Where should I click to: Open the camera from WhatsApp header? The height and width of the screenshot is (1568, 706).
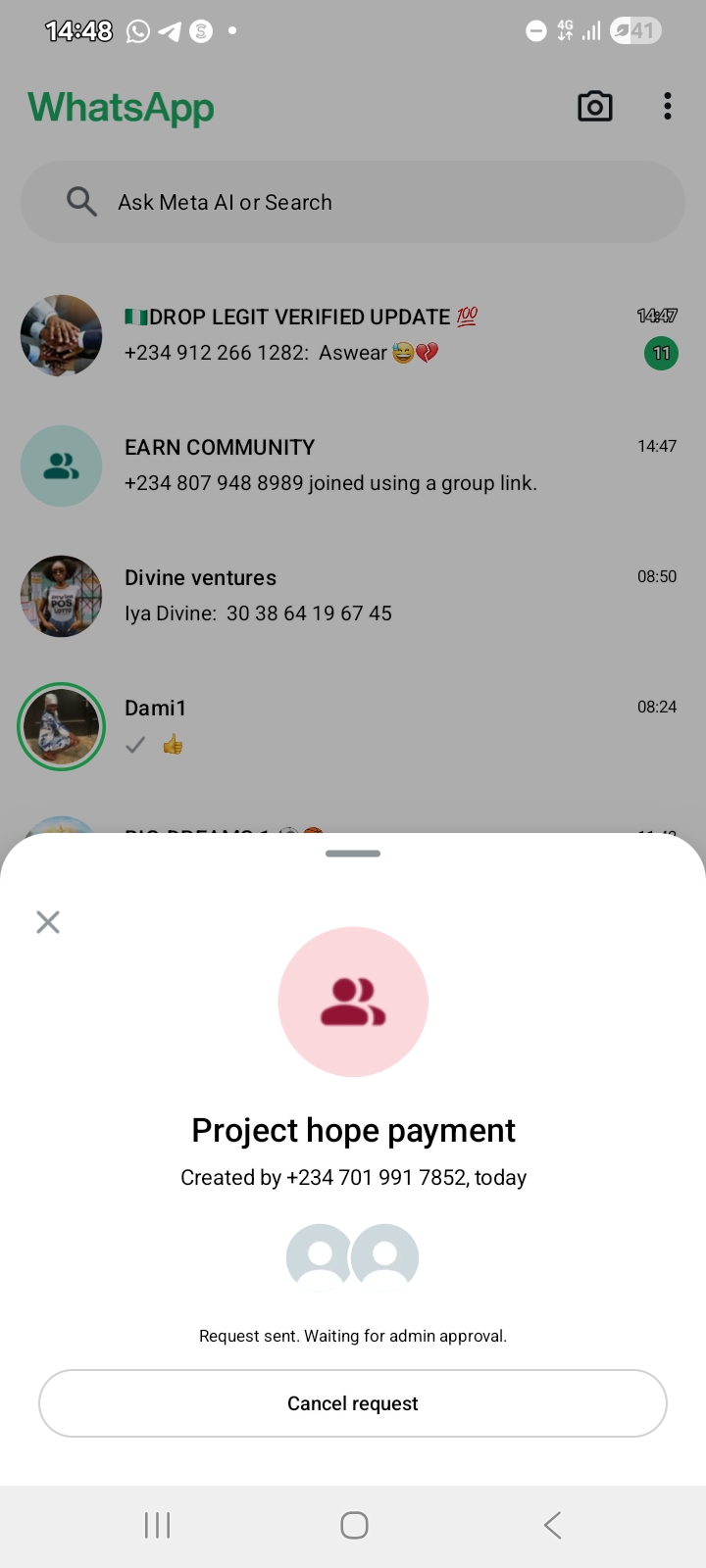594,107
